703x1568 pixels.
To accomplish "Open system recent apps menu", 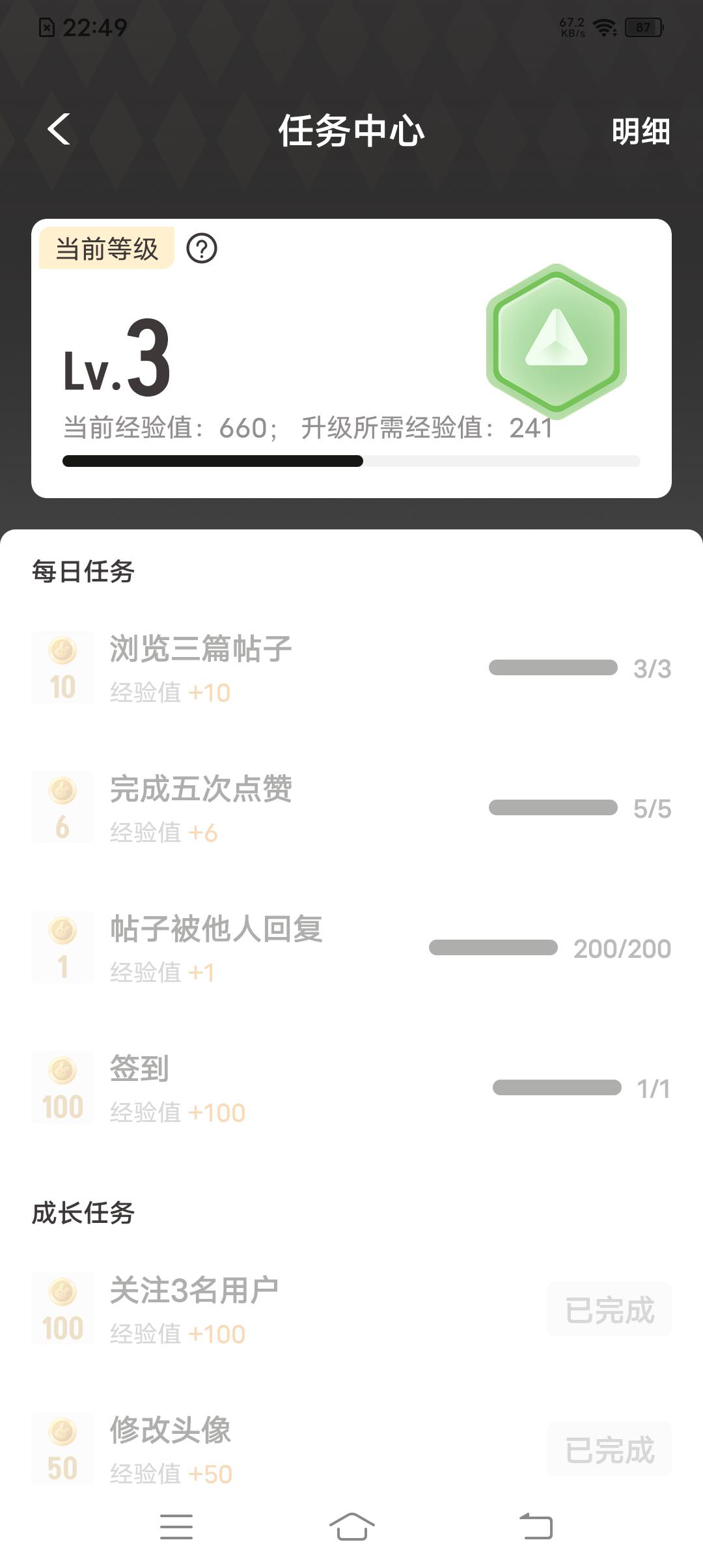I will (x=176, y=1527).
